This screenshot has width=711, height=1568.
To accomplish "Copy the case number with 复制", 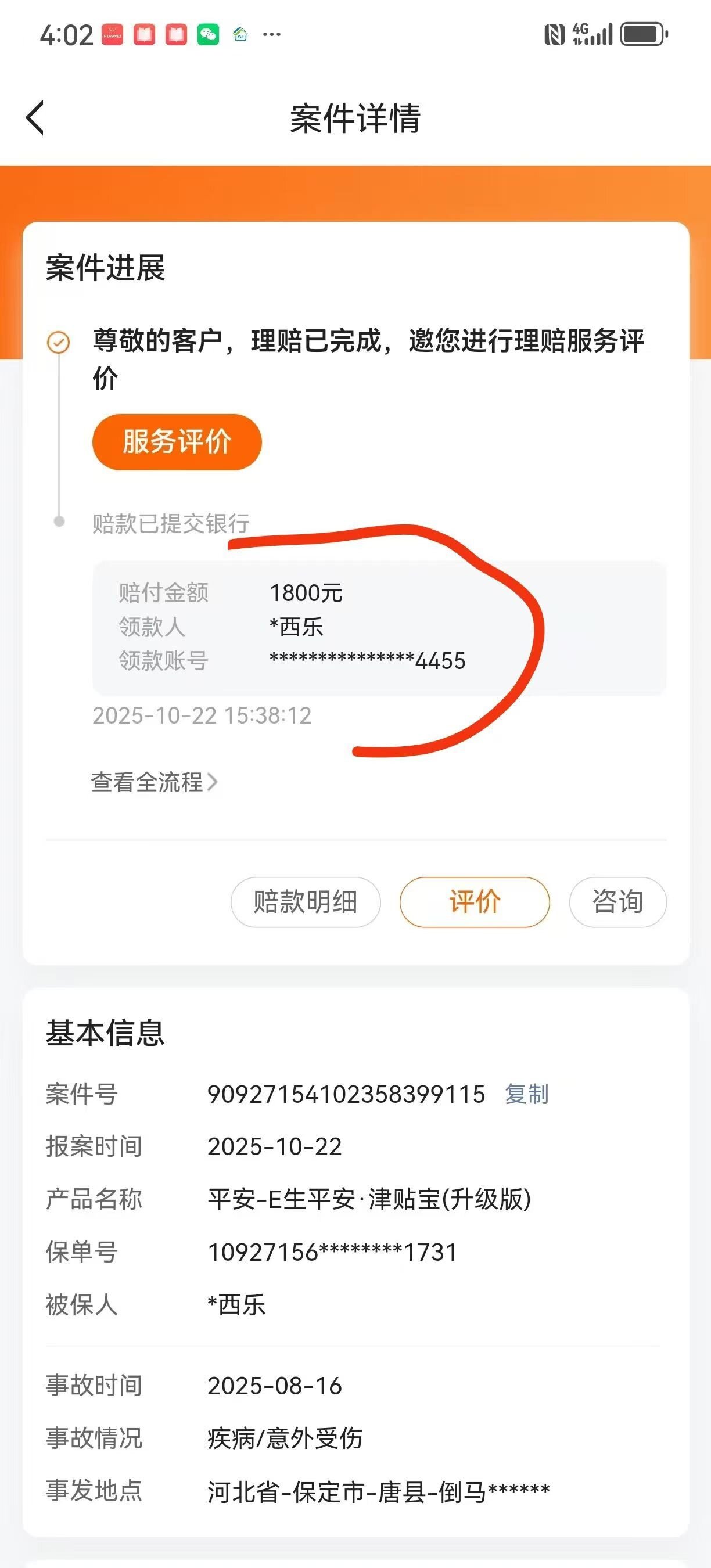I will coord(526,1095).
